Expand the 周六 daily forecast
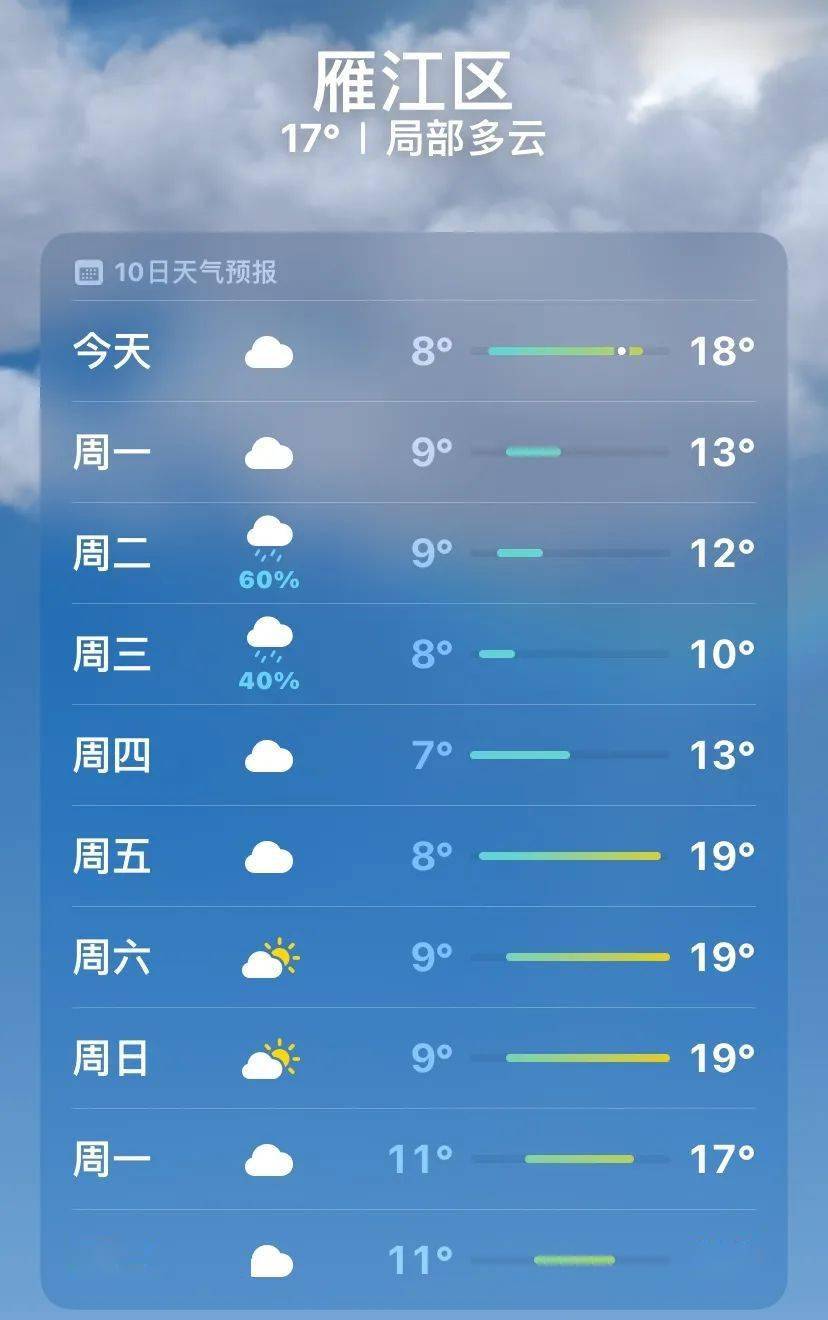Screen dimensions: 828x1320 click(414, 957)
